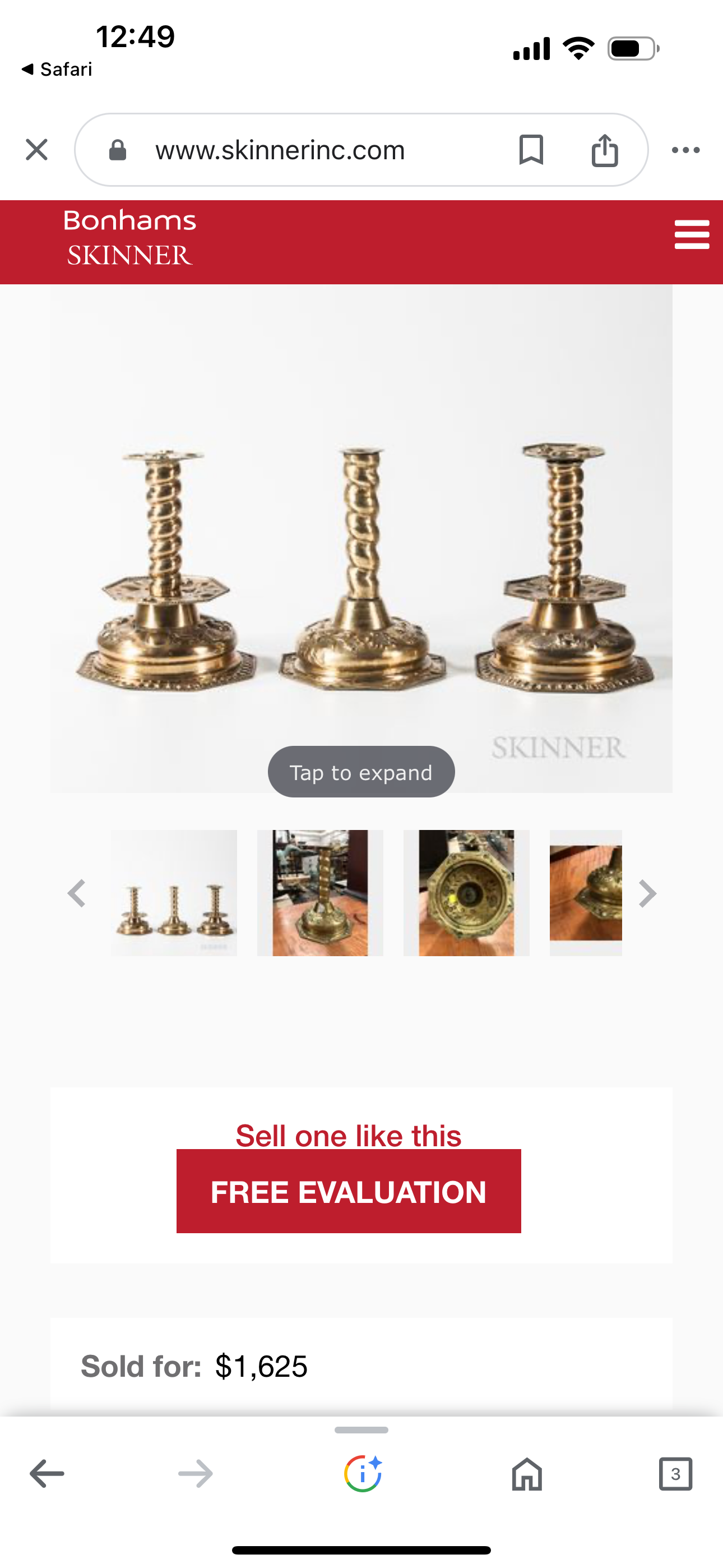Show next gallery thumbnails
The width and height of the screenshot is (723, 1568).
(647, 893)
